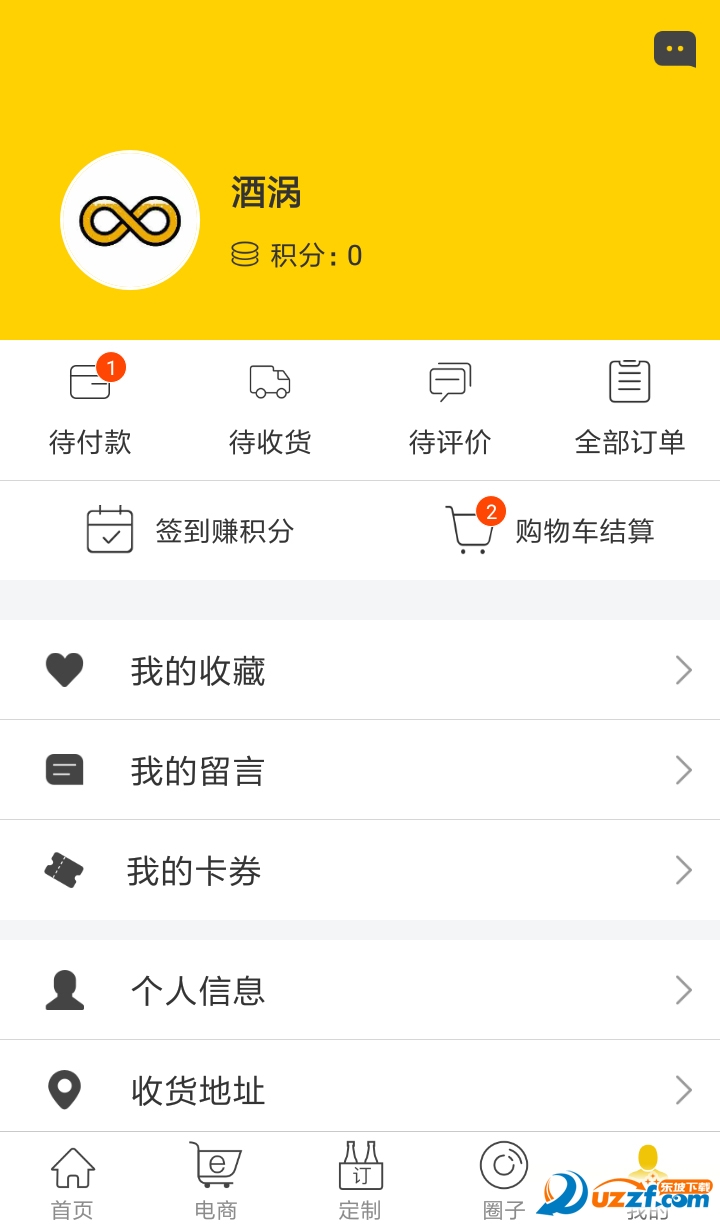Select the awaiting delivery (待收货) truck icon
720x1232 pixels.
pos(270,381)
